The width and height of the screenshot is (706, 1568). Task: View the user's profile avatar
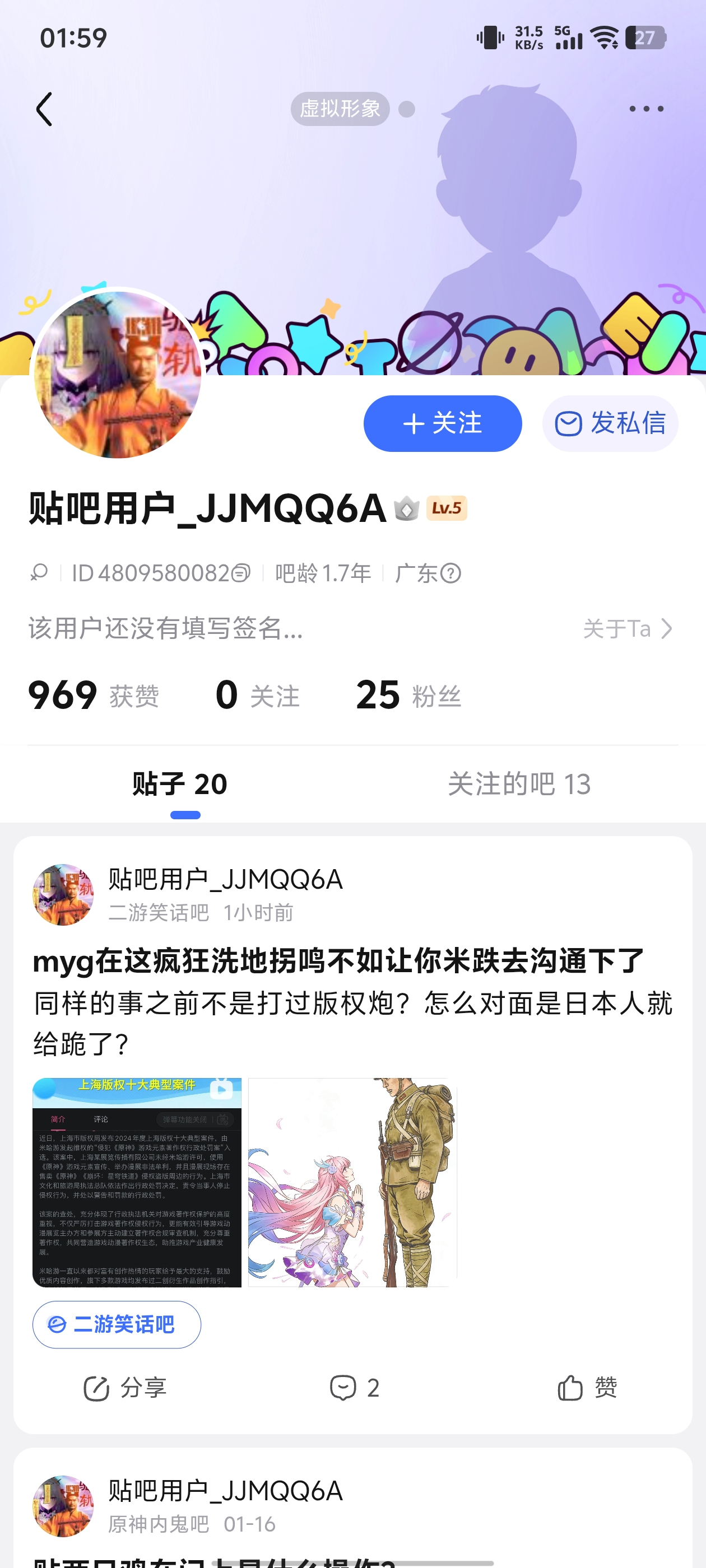coord(118,374)
